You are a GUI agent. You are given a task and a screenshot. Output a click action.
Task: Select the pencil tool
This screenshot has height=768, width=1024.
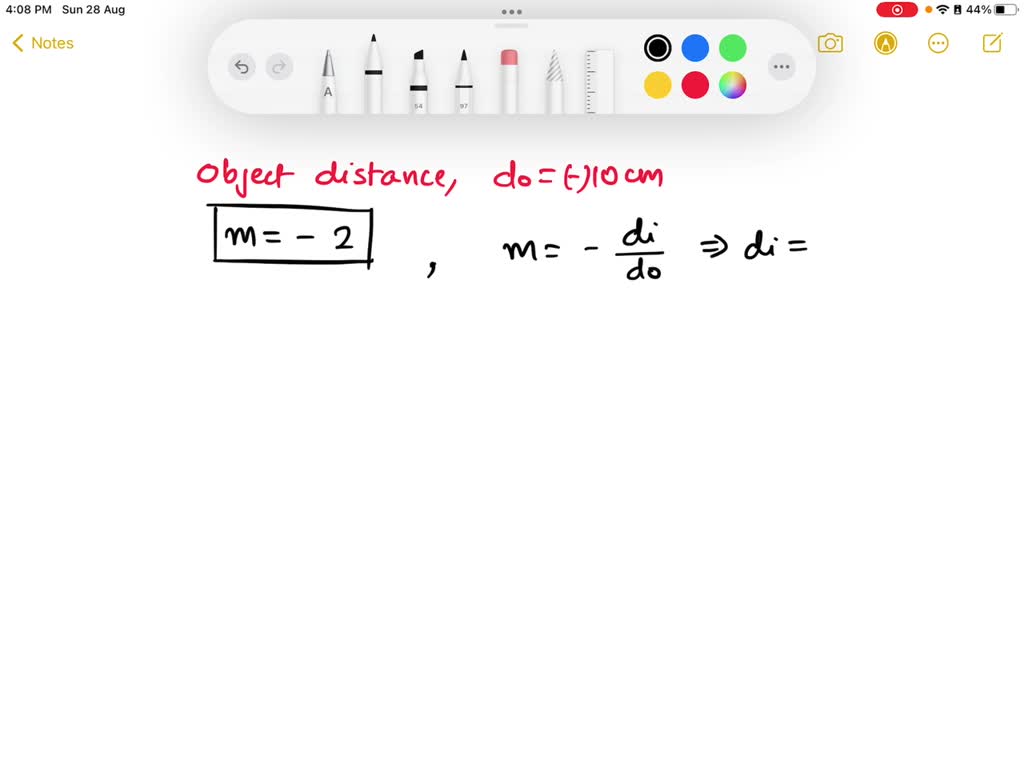[x=463, y=80]
